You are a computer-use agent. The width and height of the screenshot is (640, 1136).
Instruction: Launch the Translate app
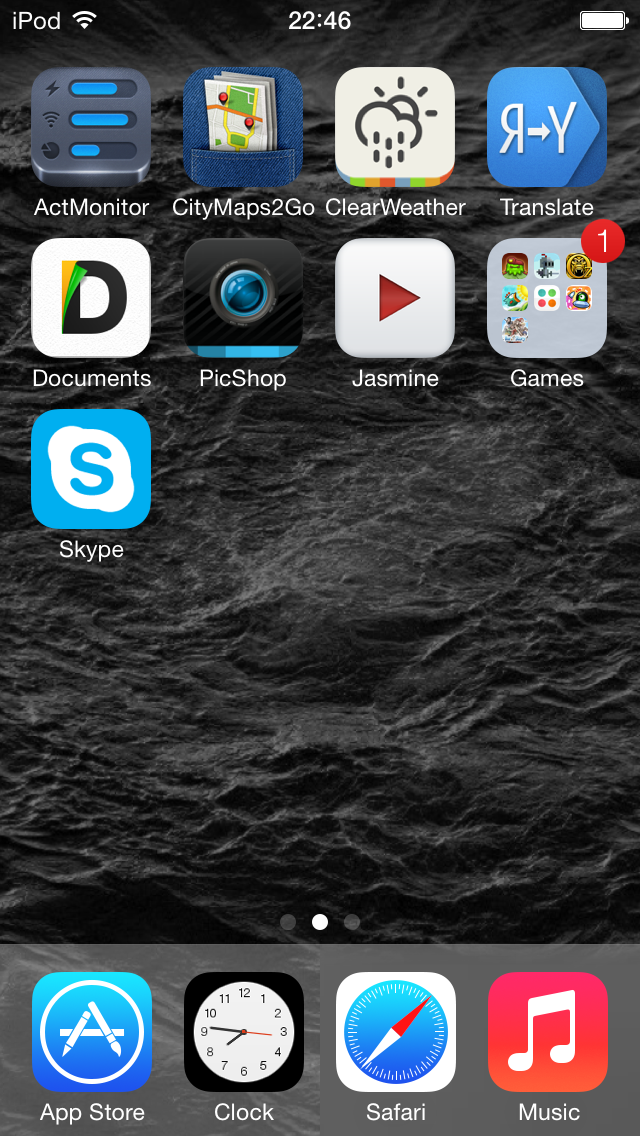tap(547, 127)
